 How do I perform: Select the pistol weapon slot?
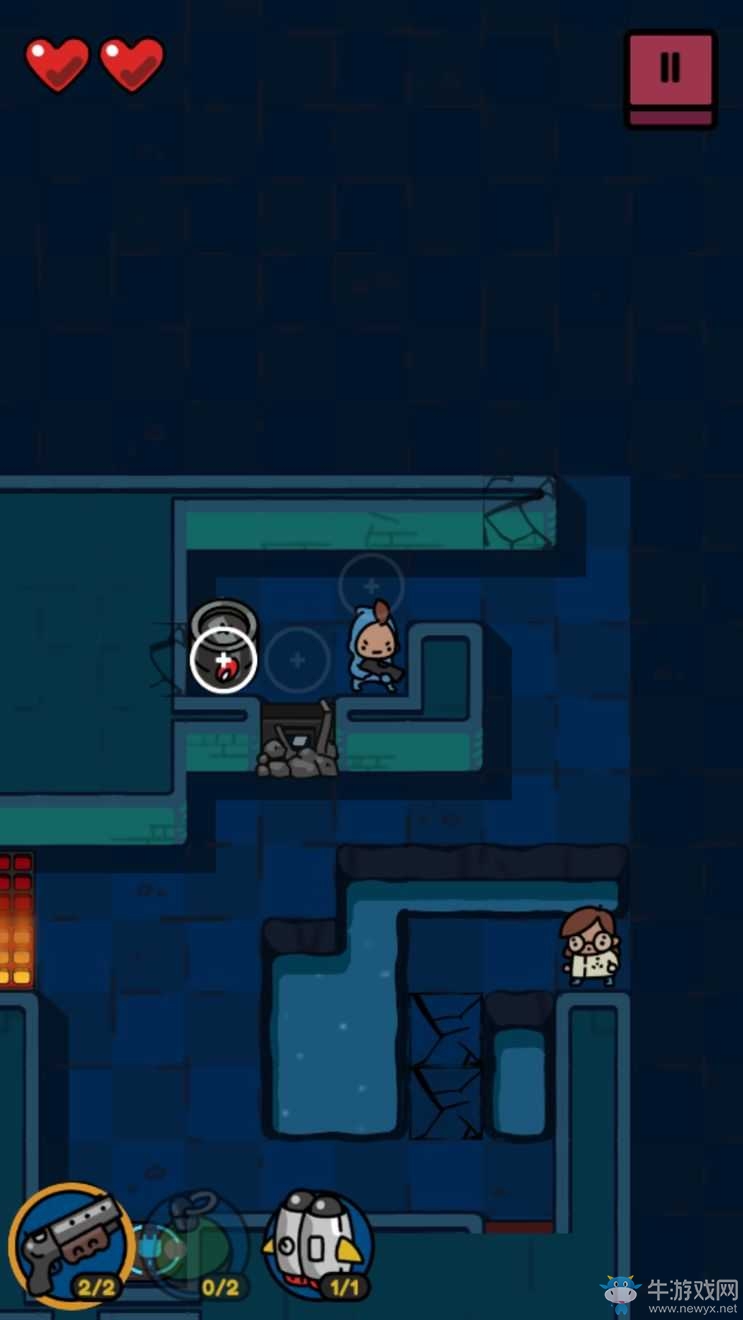72,1245
